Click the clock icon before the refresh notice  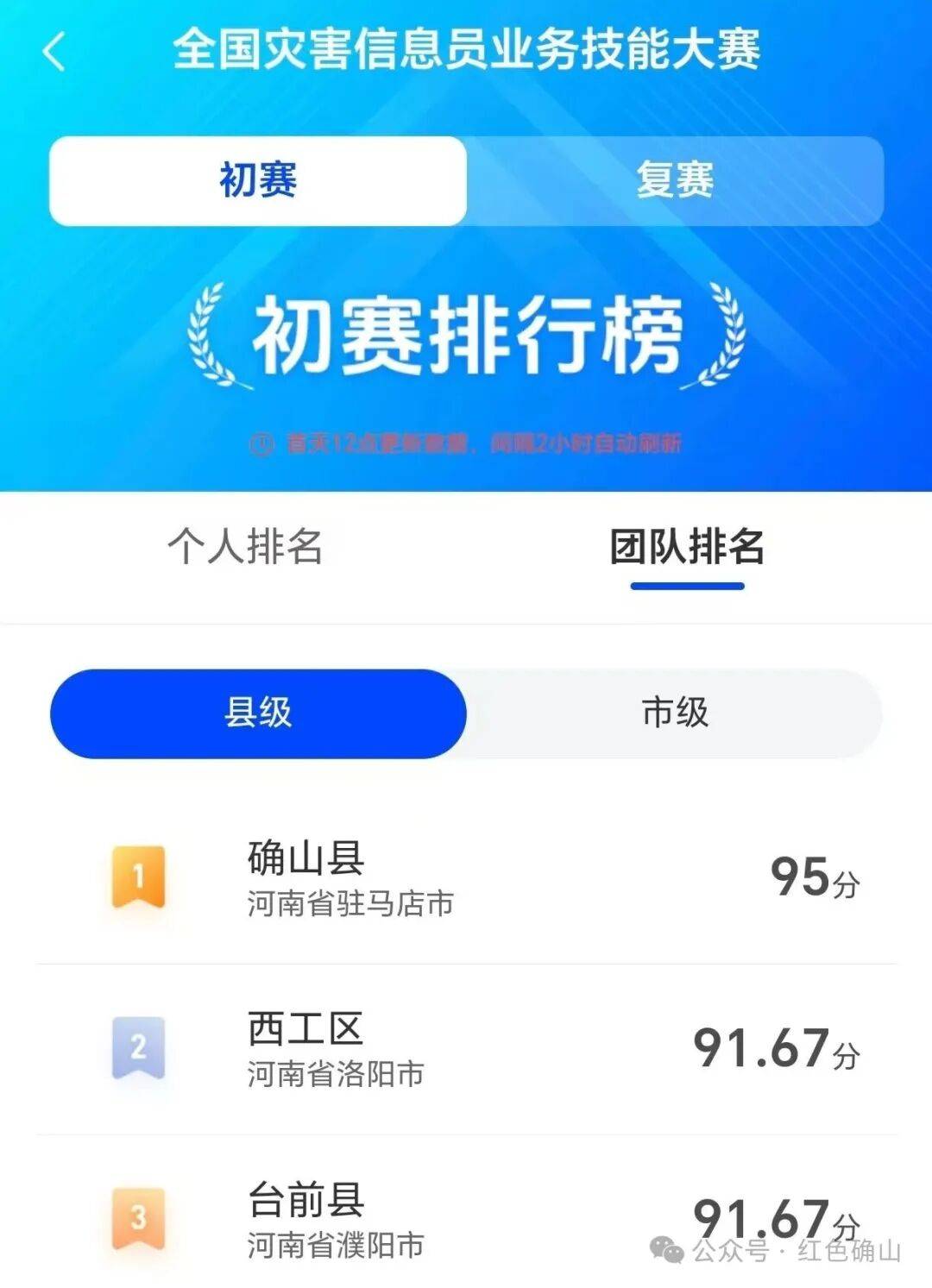tap(260, 442)
